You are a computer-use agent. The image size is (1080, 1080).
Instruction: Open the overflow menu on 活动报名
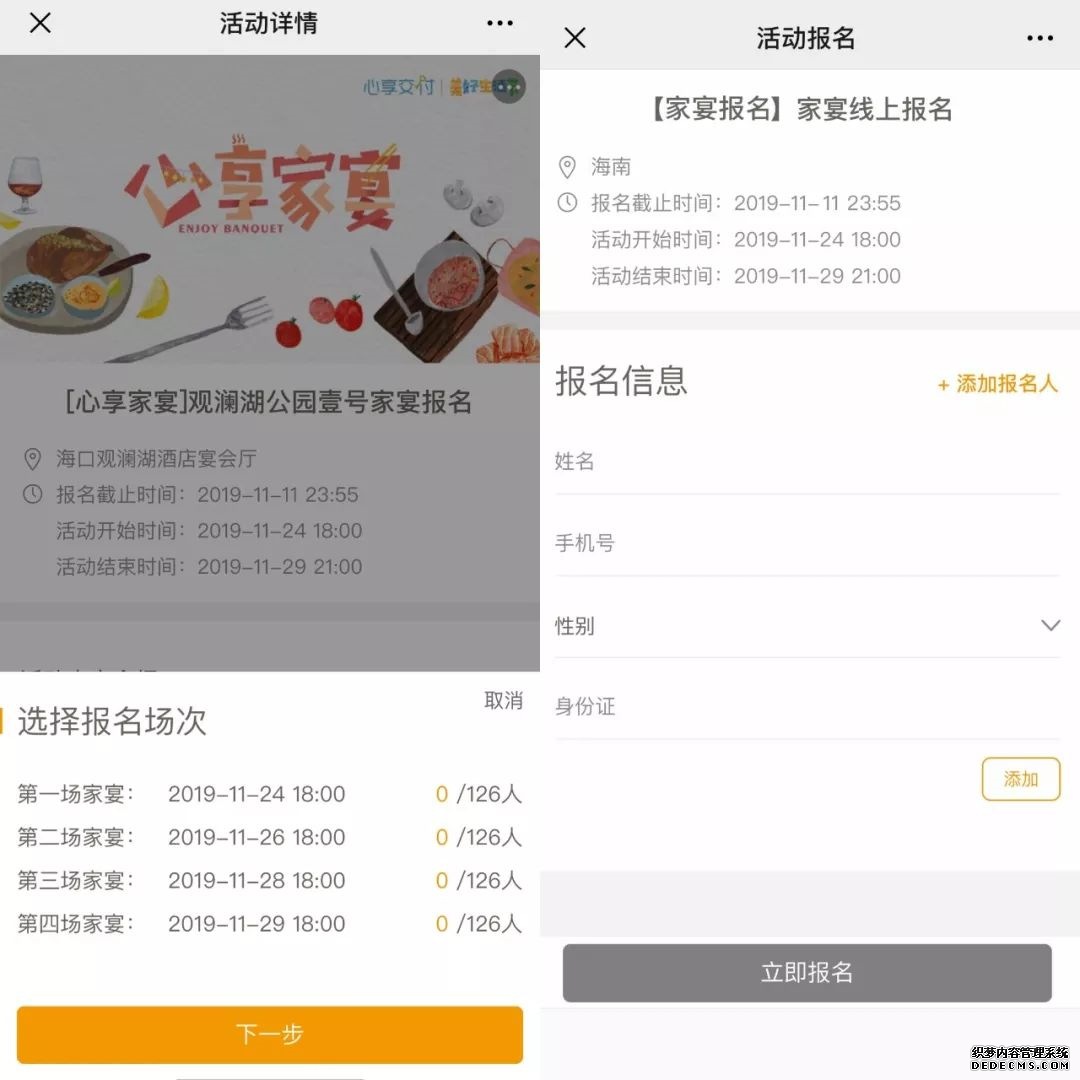coord(1040,38)
